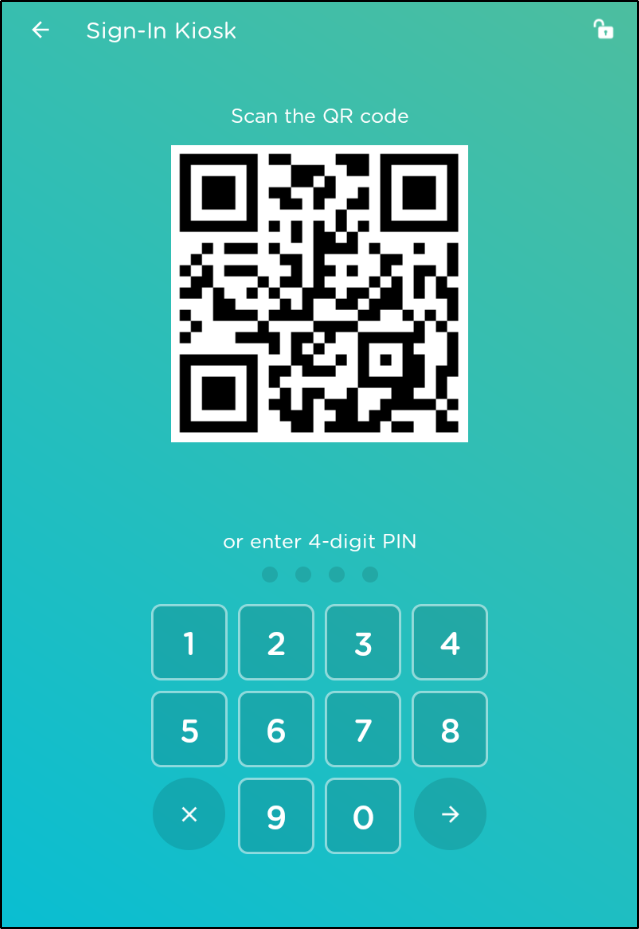Enter digit 3 on the PIN pad

coord(363,643)
